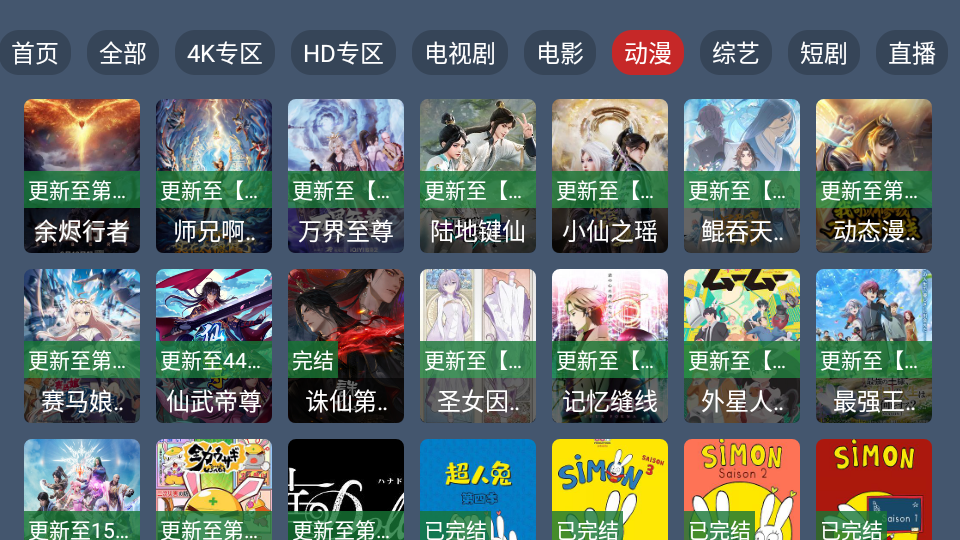Switch to HD专区 tab
The height and width of the screenshot is (540, 960).
click(x=343, y=53)
